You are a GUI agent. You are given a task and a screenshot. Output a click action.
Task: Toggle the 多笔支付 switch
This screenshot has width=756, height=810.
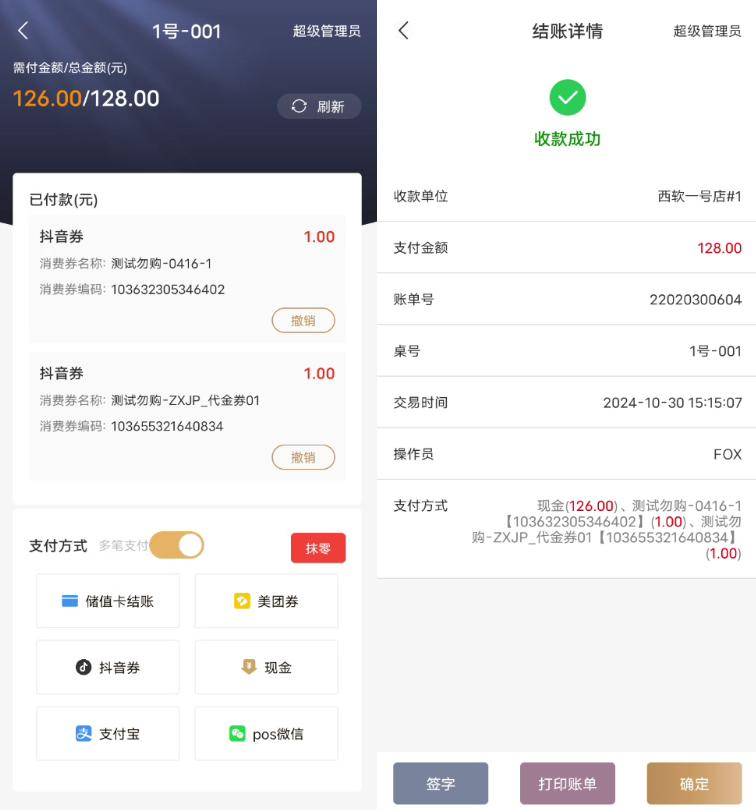[x=177, y=545]
